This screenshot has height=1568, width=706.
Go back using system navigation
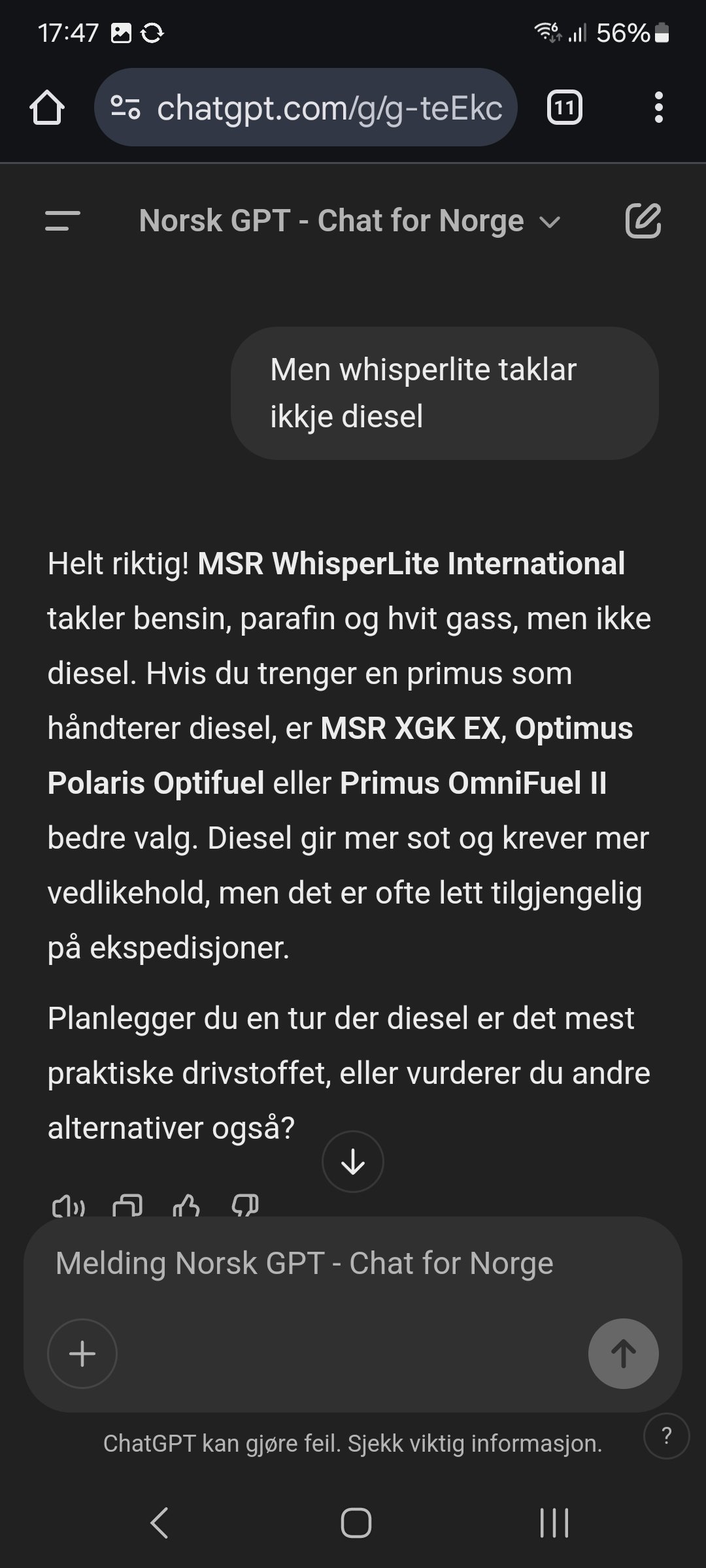[x=160, y=1523]
